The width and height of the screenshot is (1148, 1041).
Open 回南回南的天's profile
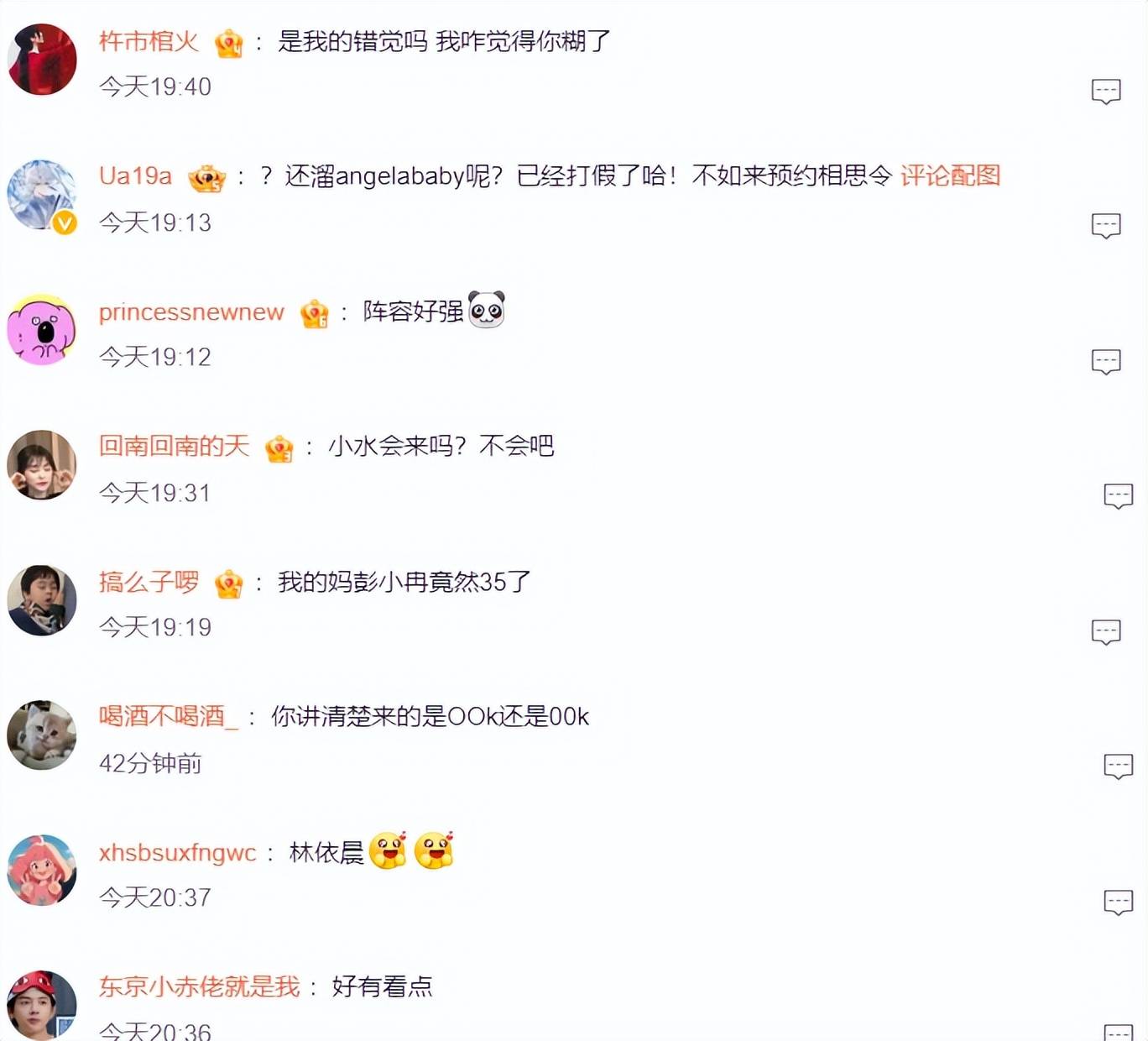[174, 446]
